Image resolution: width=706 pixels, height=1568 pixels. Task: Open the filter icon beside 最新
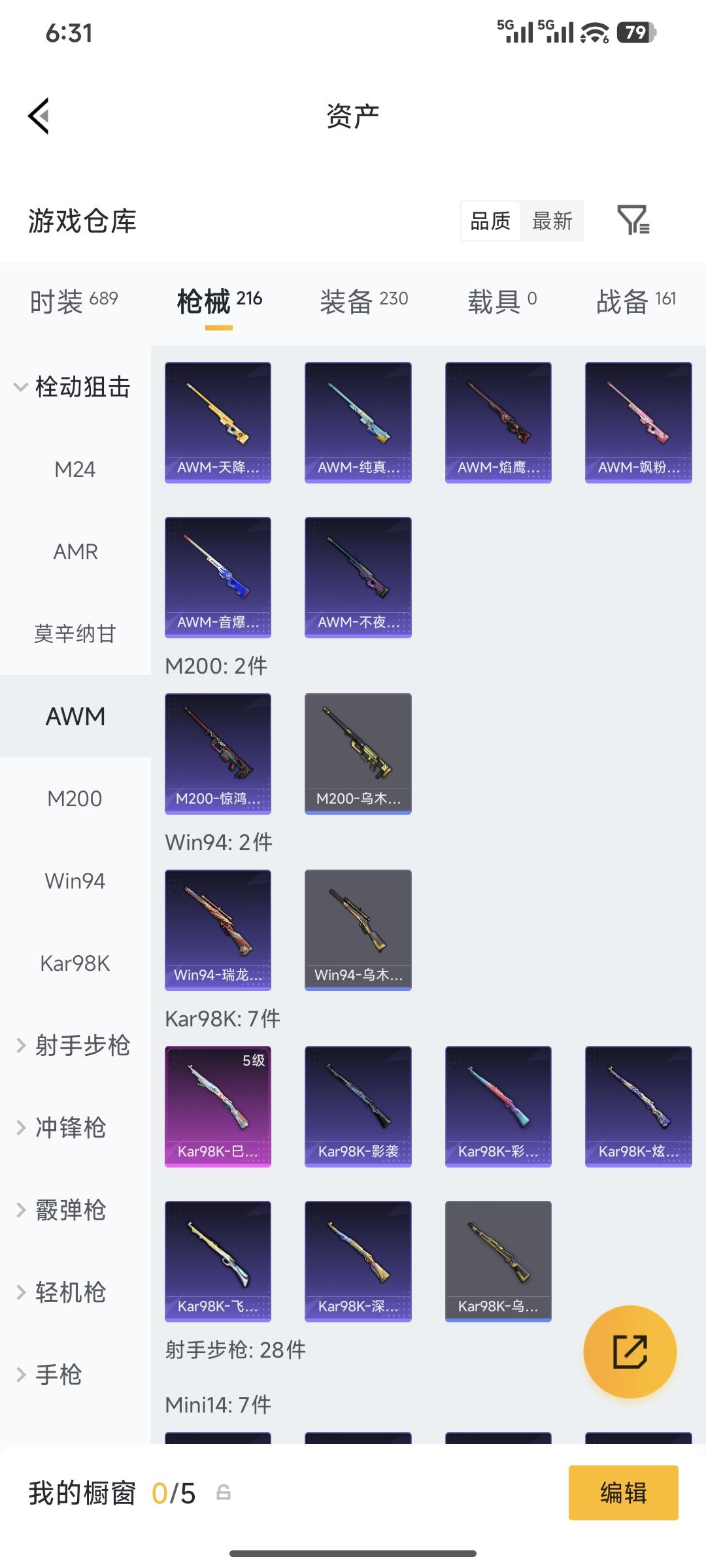pos(633,220)
